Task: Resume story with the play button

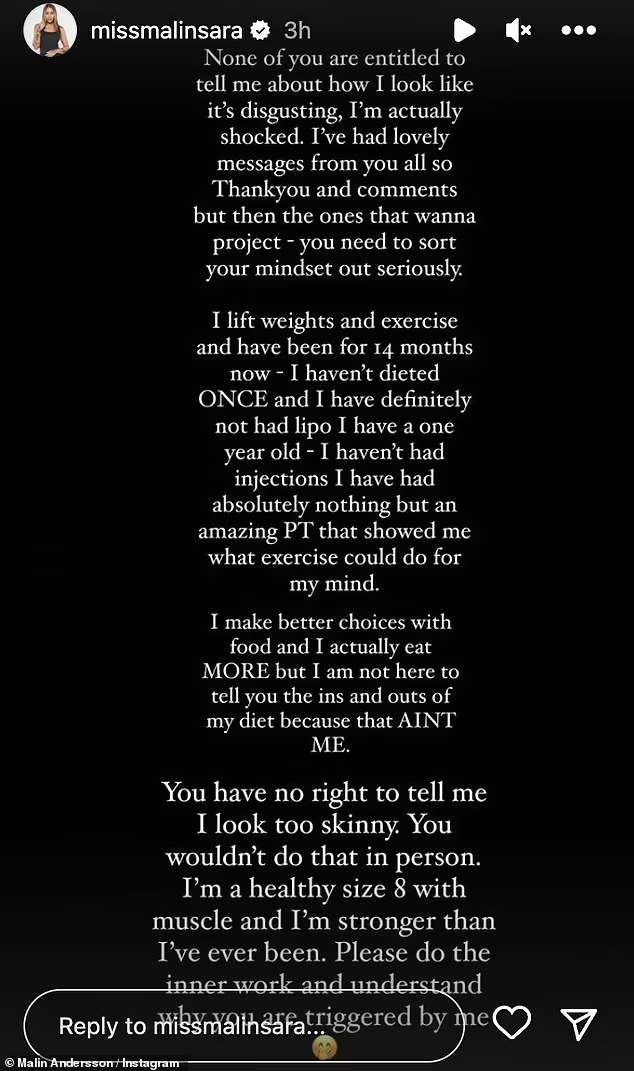Action: (464, 30)
